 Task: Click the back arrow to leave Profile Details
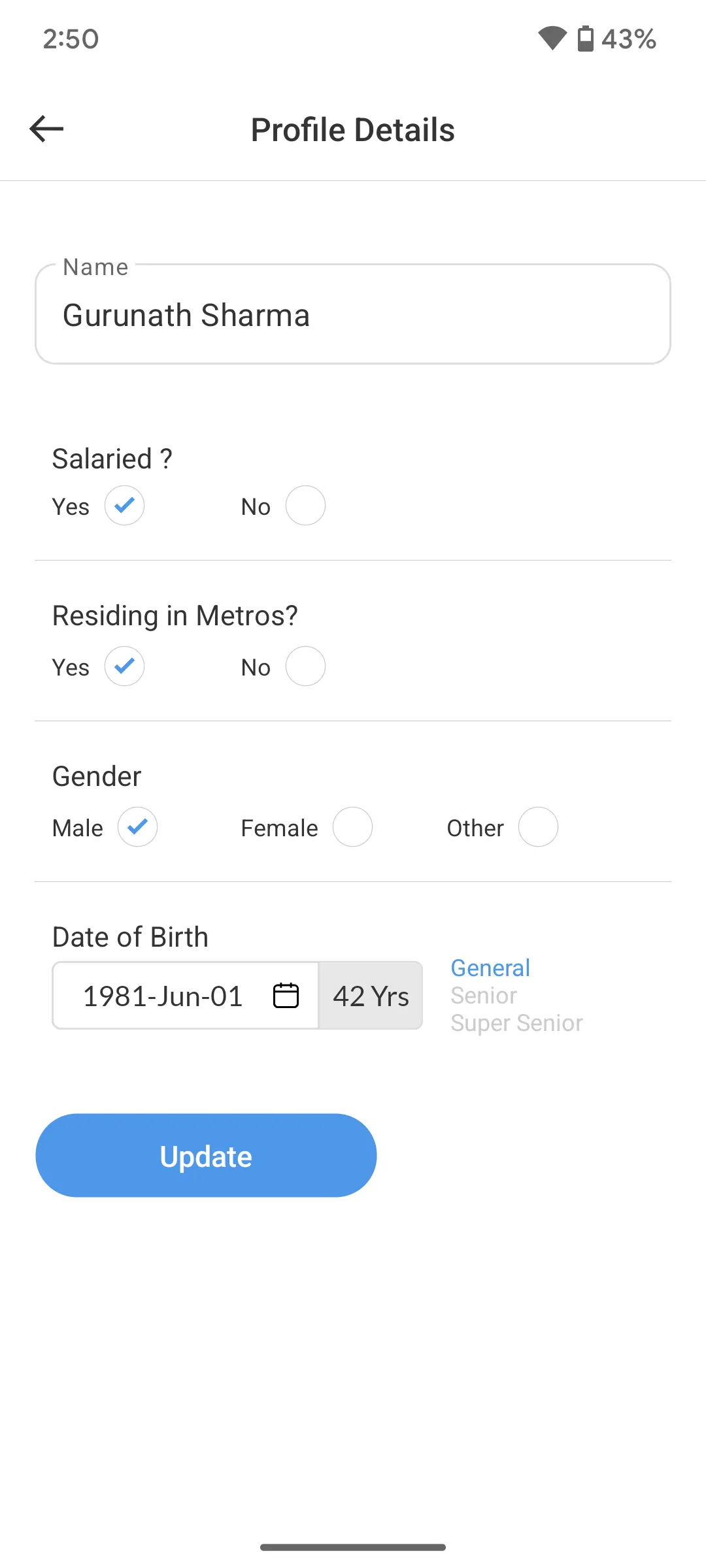point(46,129)
